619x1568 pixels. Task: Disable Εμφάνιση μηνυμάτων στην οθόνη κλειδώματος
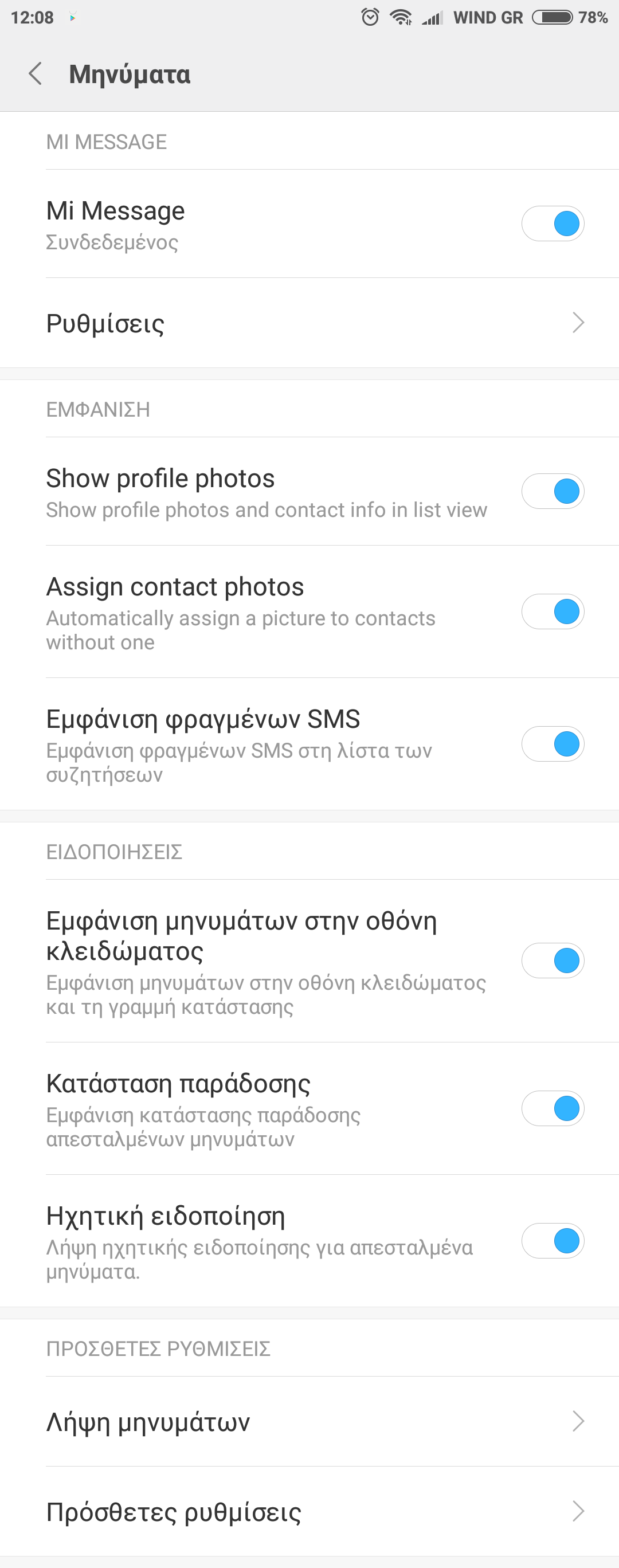click(x=553, y=961)
